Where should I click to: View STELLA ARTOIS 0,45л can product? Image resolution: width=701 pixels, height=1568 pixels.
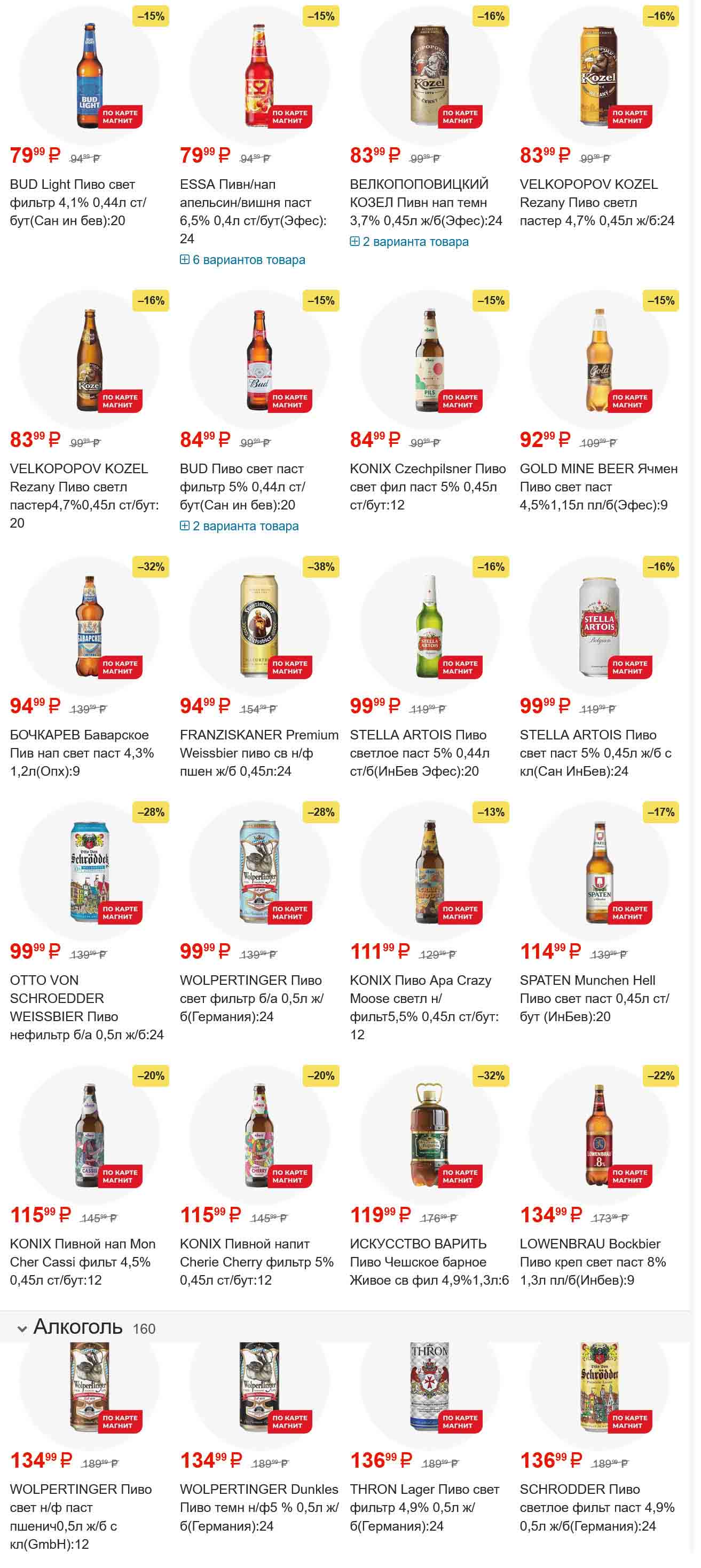595,752
